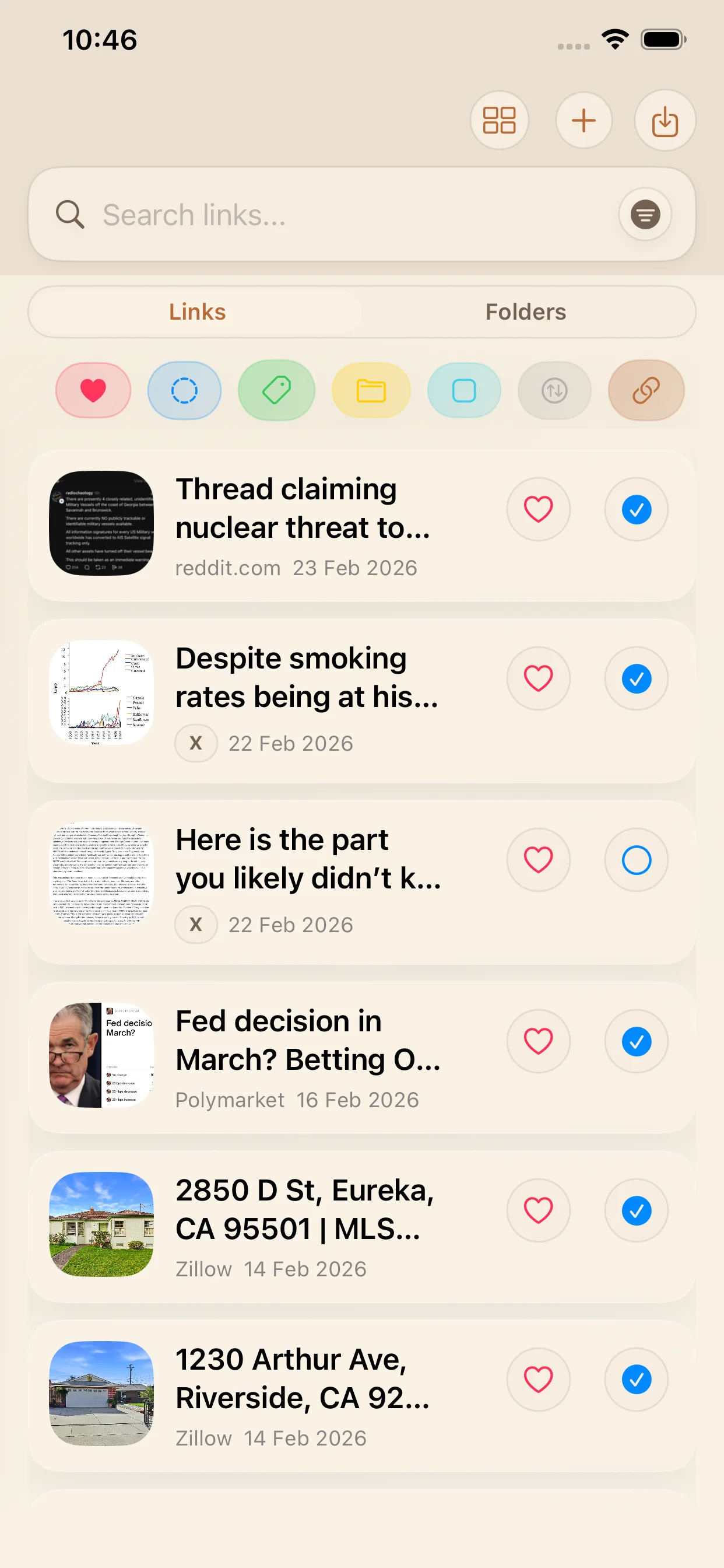Uncheck the blue checkmark on the Fed decision link
This screenshot has width=724, height=1568.
tap(636, 1041)
